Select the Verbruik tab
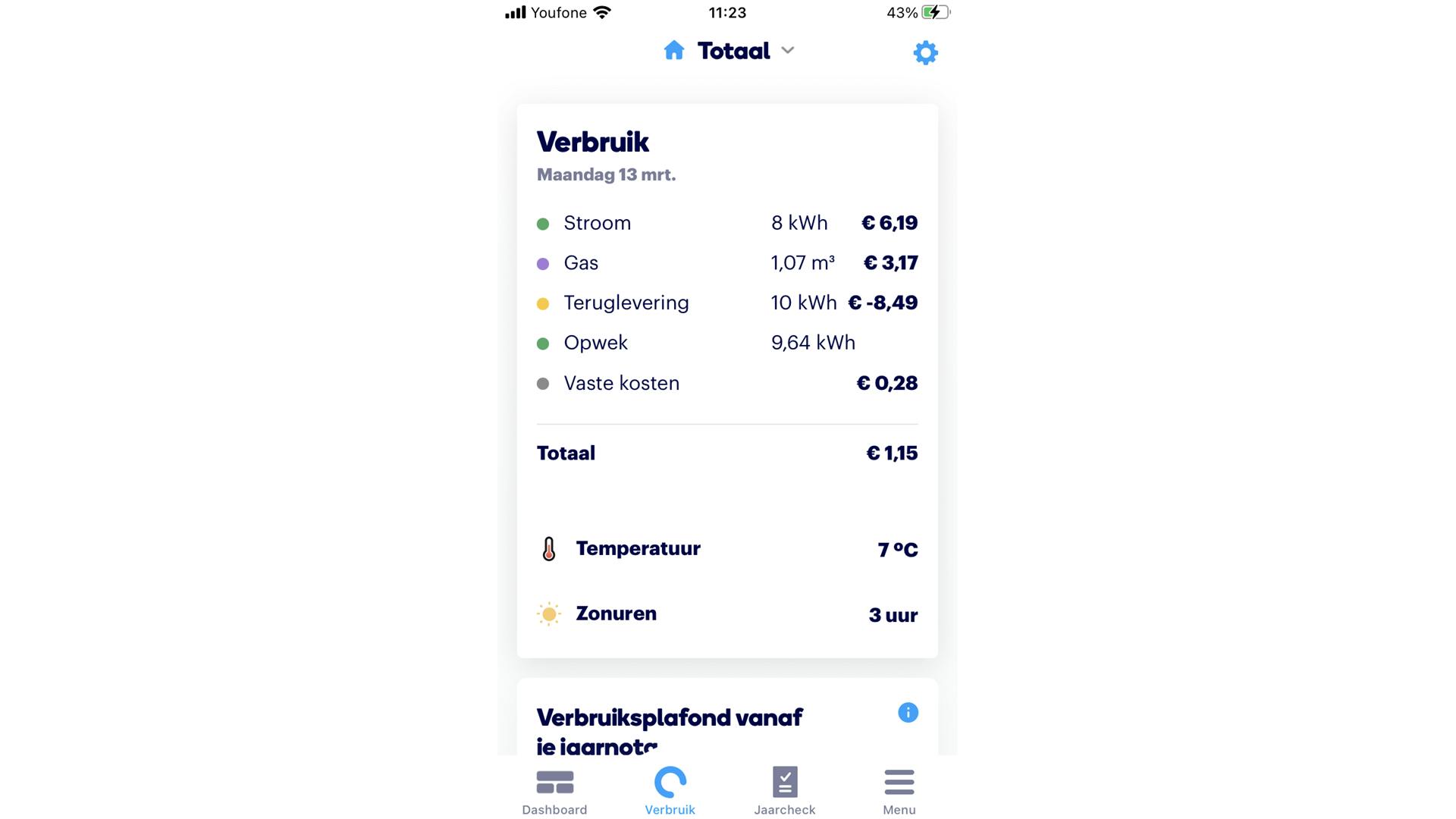 (670, 791)
